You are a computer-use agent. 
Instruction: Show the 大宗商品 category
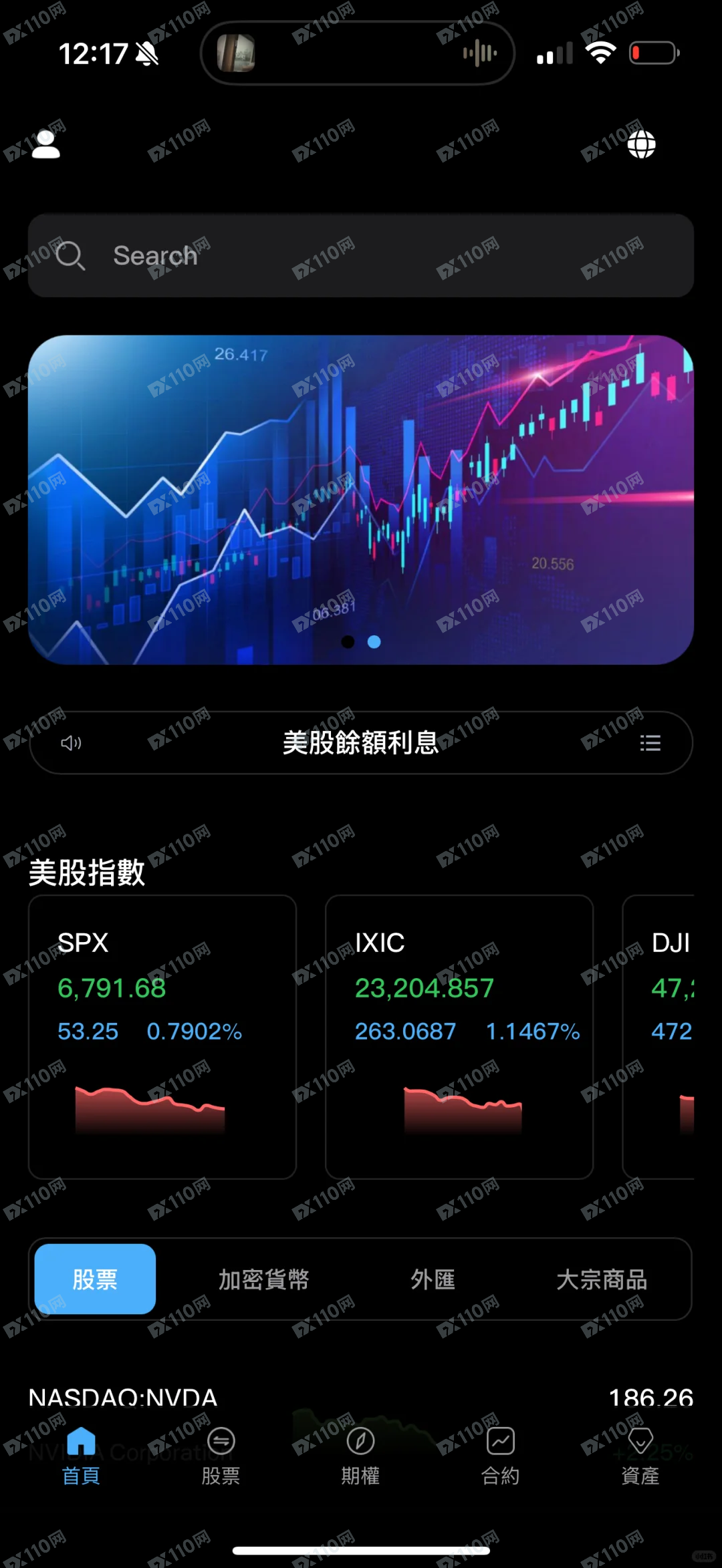[x=601, y=1279]
